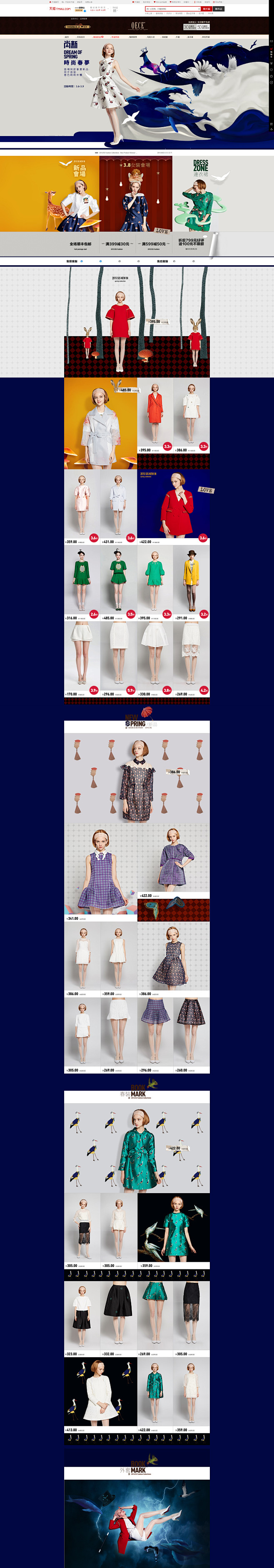
Task: Open the purple plaid dress priced ¥341.00
Action: point(100,870)
